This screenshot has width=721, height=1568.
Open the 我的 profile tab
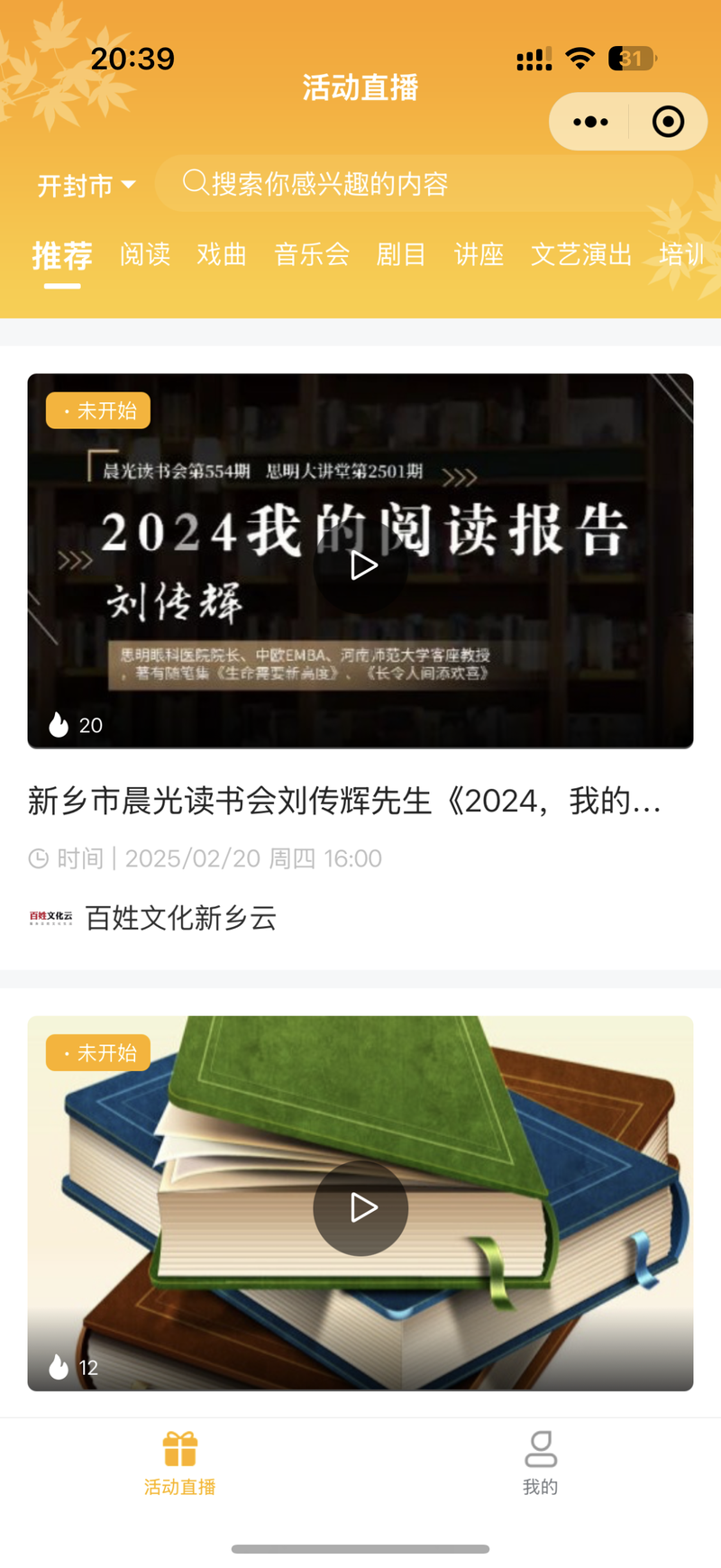pos(540,1463)
